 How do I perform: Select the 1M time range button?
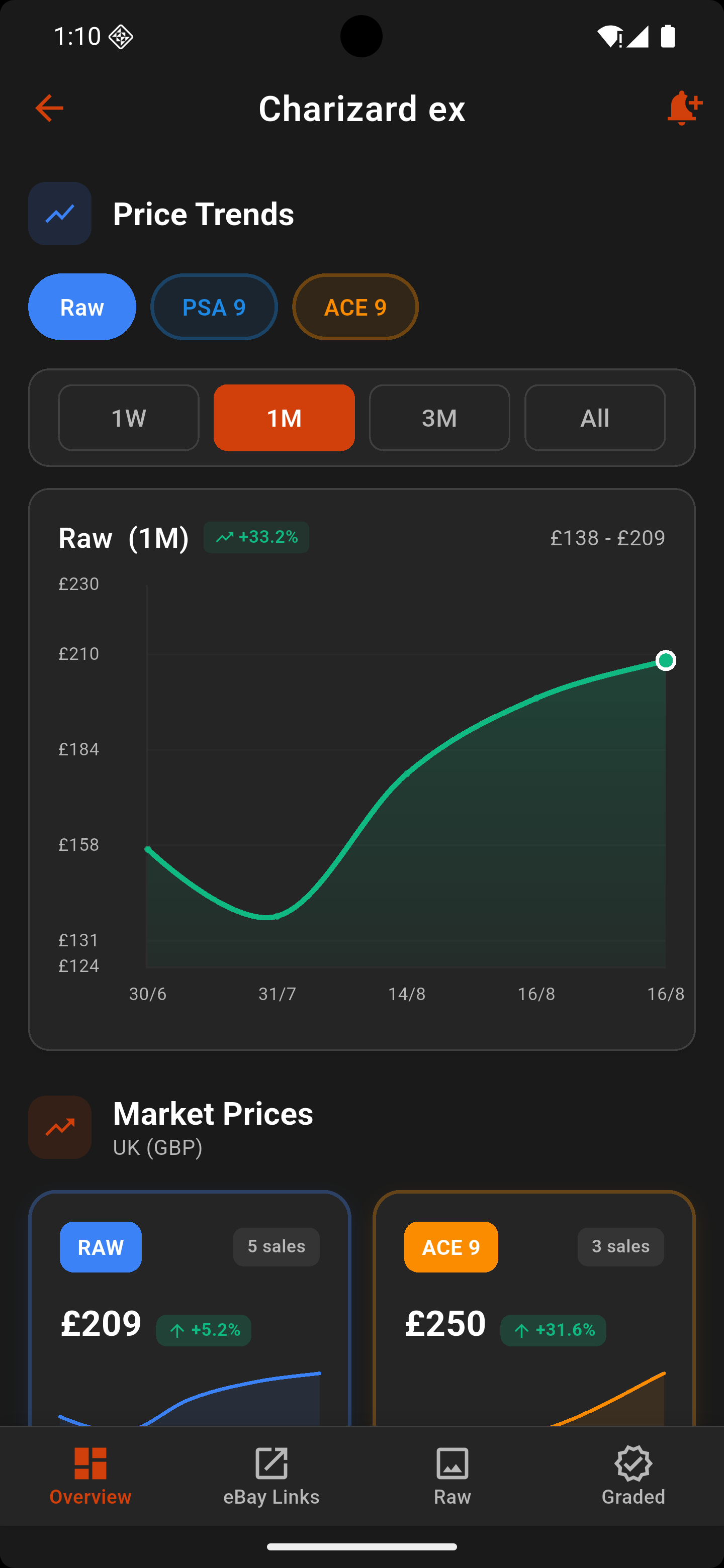coord(284,418)
